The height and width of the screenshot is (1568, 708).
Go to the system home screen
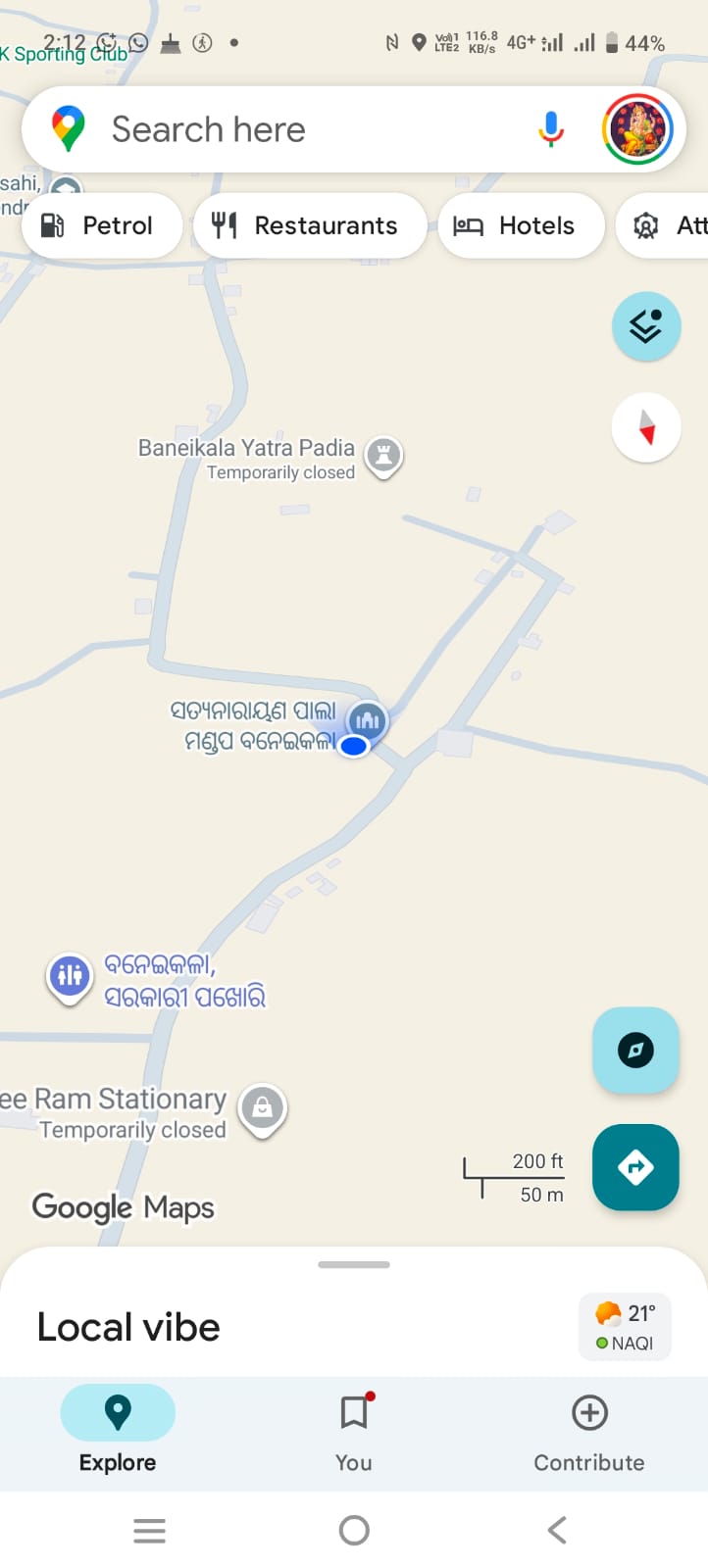[x=354, y=1530]
